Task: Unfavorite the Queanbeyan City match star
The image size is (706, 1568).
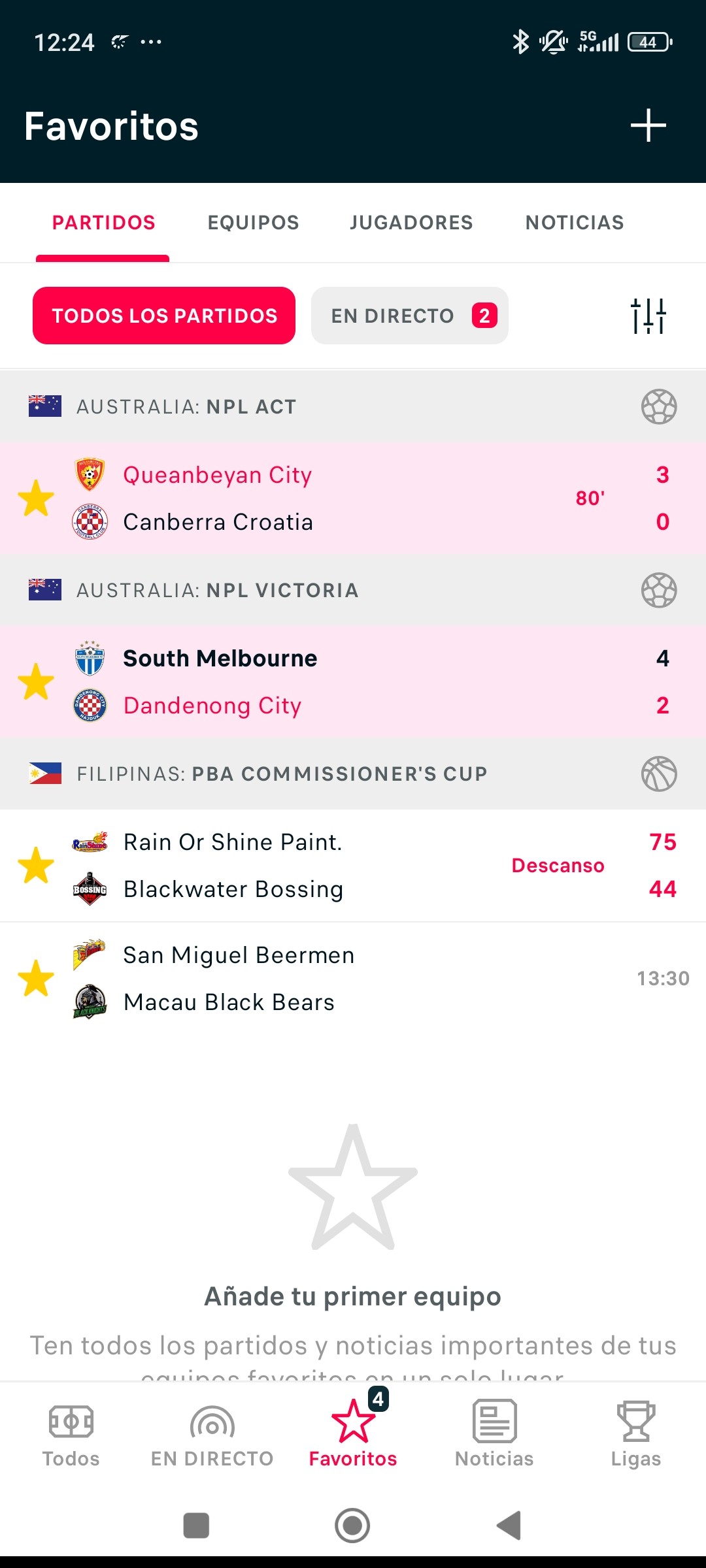Action: (36, 498)
